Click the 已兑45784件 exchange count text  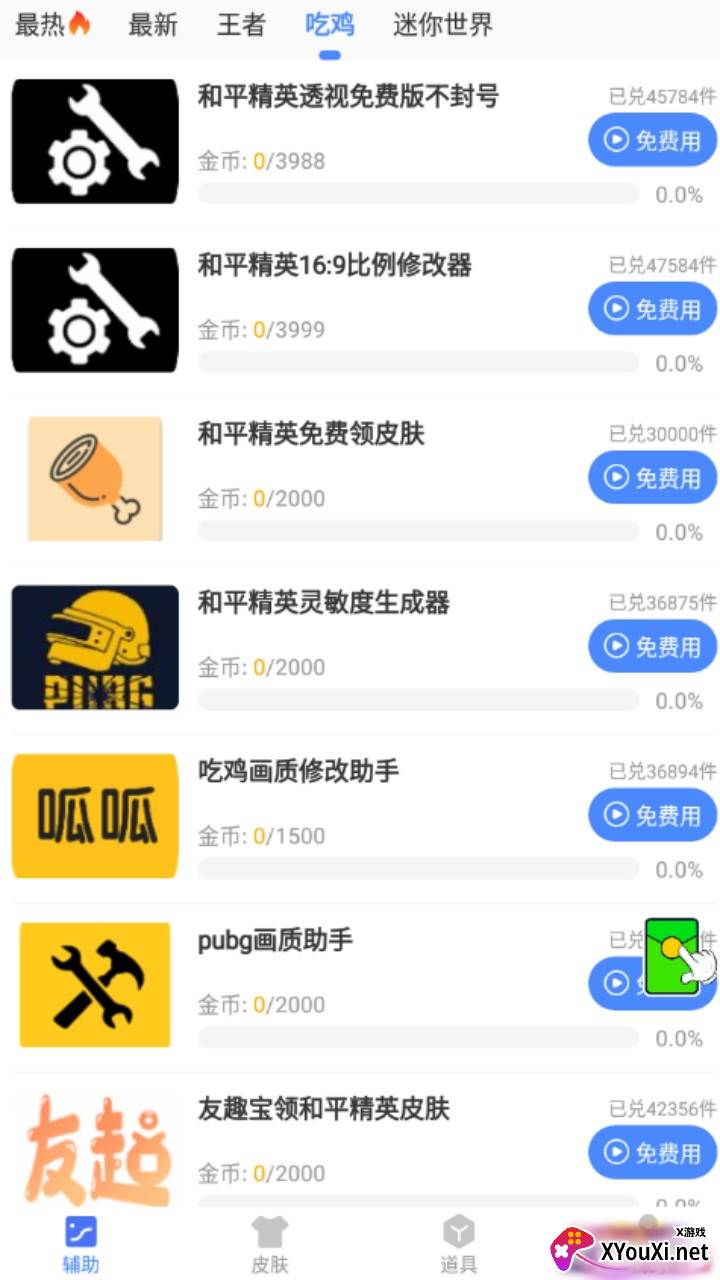coord(661,97)
